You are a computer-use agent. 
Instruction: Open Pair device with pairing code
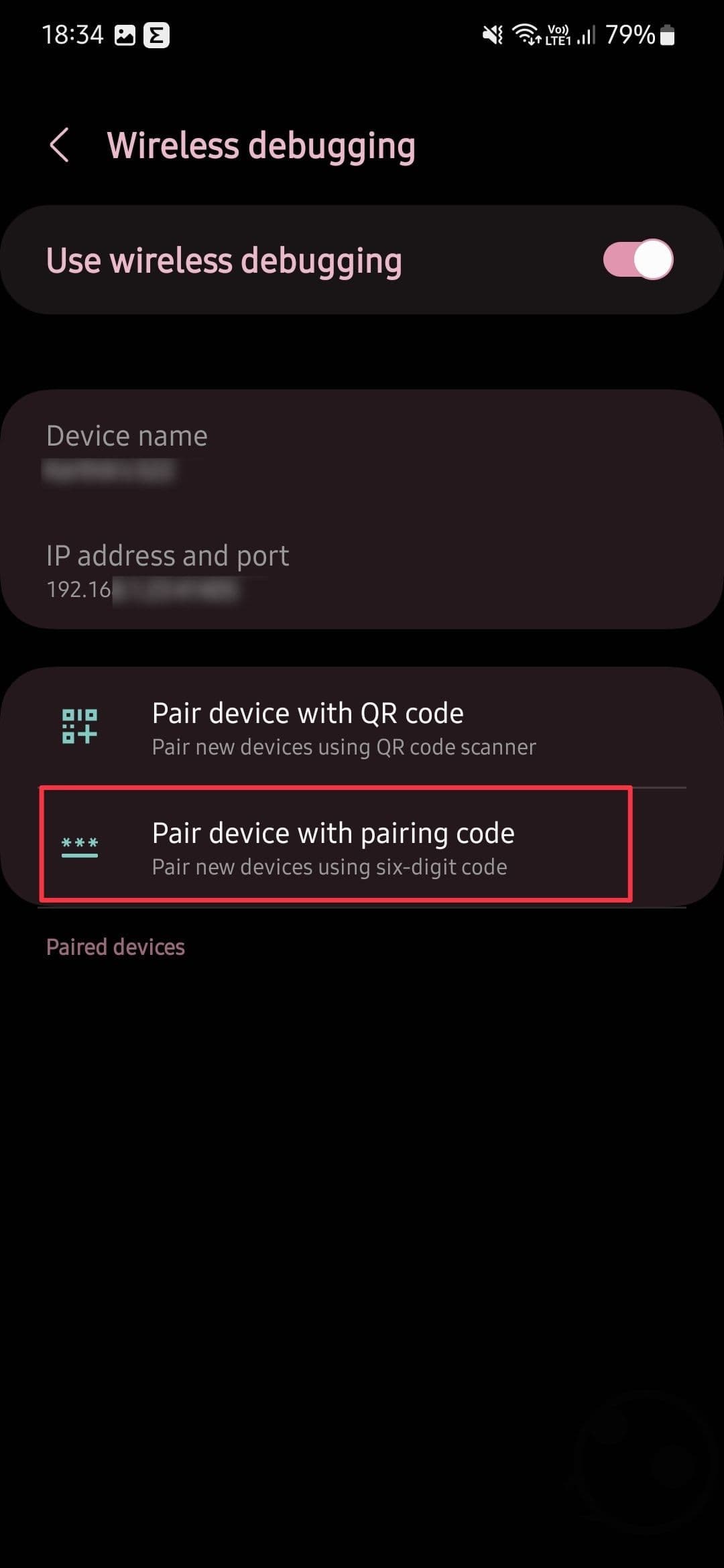tap(334, 848)
